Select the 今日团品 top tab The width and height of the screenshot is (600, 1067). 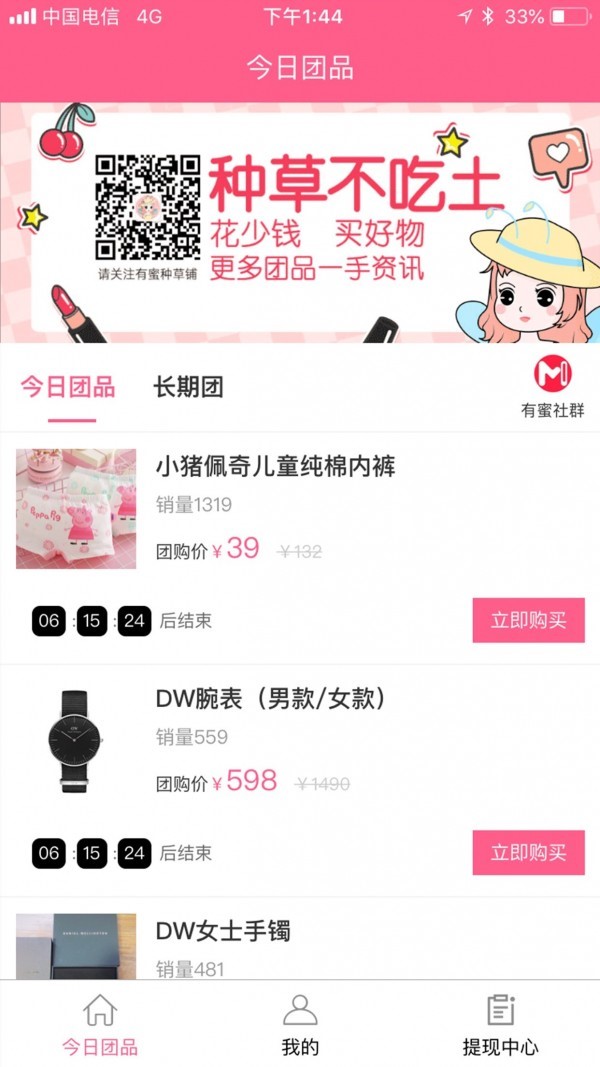[68, 388]
